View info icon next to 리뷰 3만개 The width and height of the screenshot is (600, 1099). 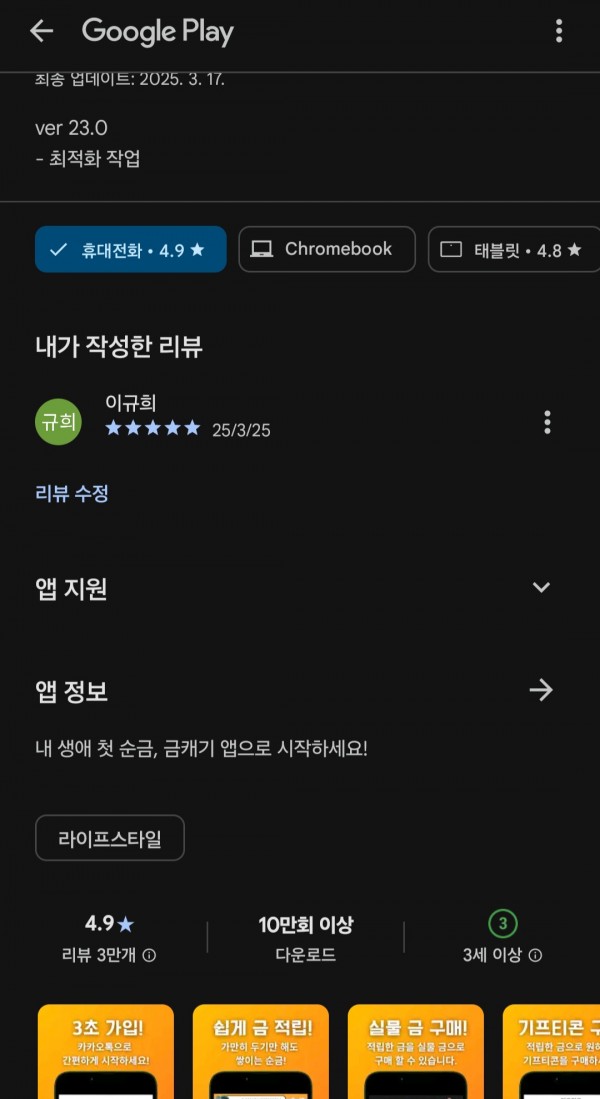(149, 955)
